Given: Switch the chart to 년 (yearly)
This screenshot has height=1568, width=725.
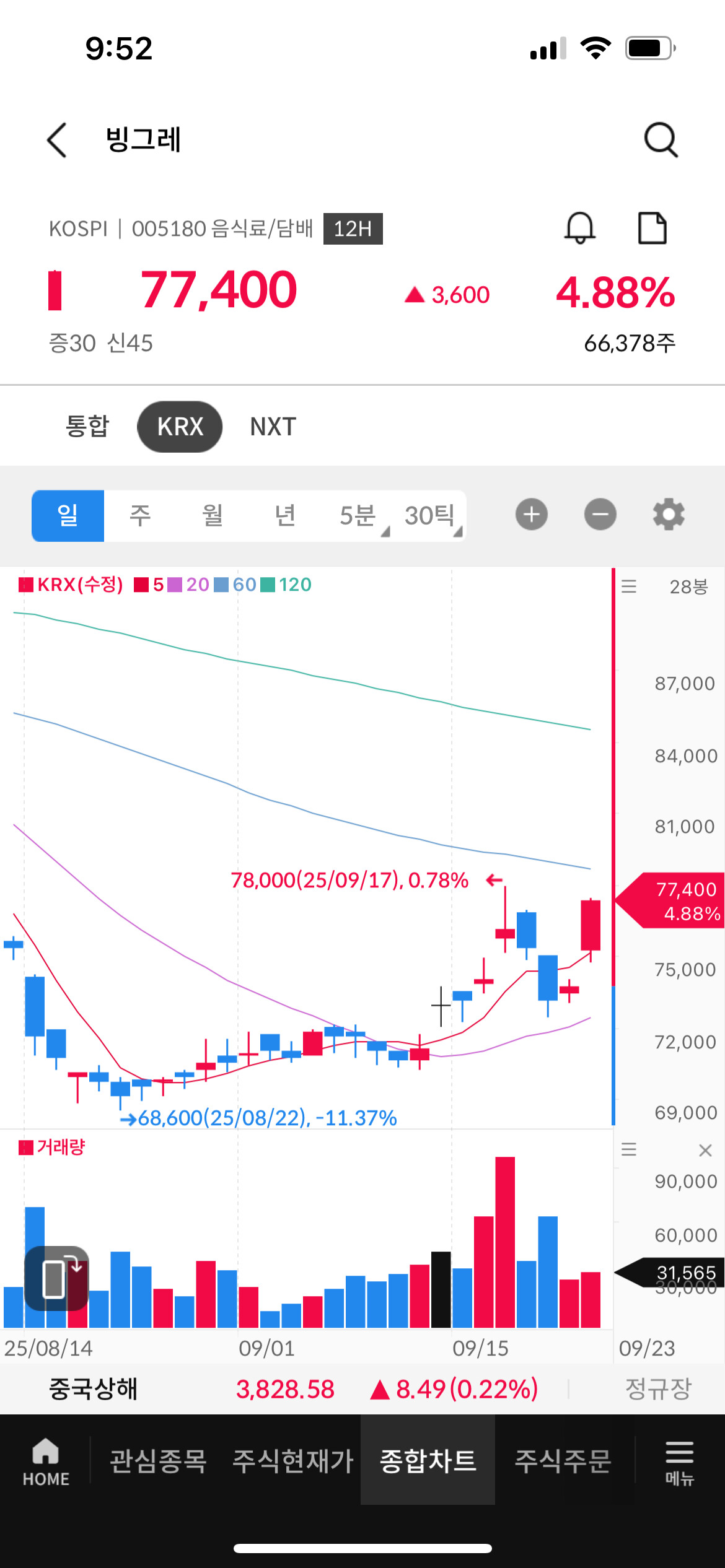Looking at the screenshot, I should point(285,515).
